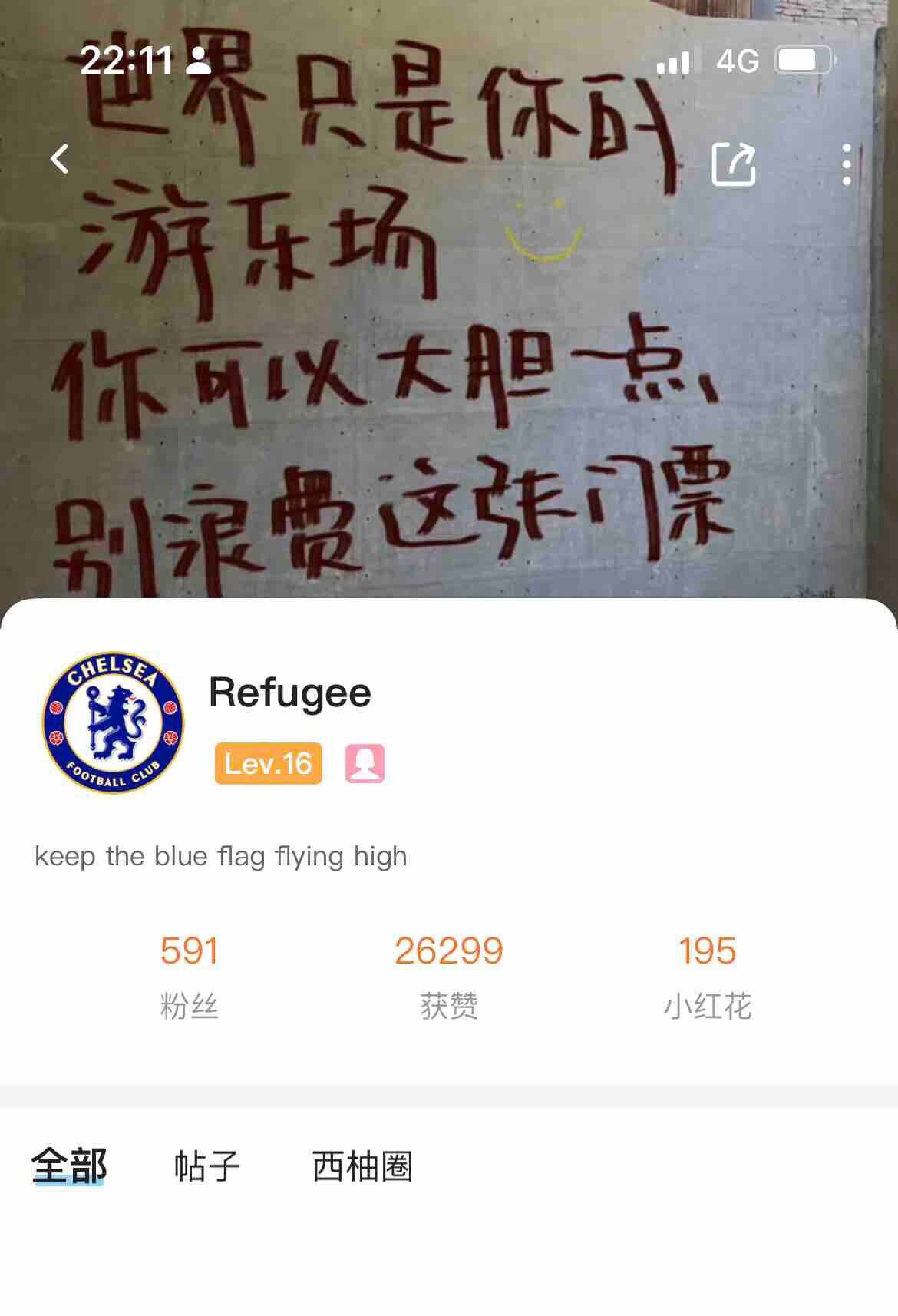Switch to the 西柚圈 tab
Viewport: 898px width, 1316px height.
click(x=362, y=1166)
